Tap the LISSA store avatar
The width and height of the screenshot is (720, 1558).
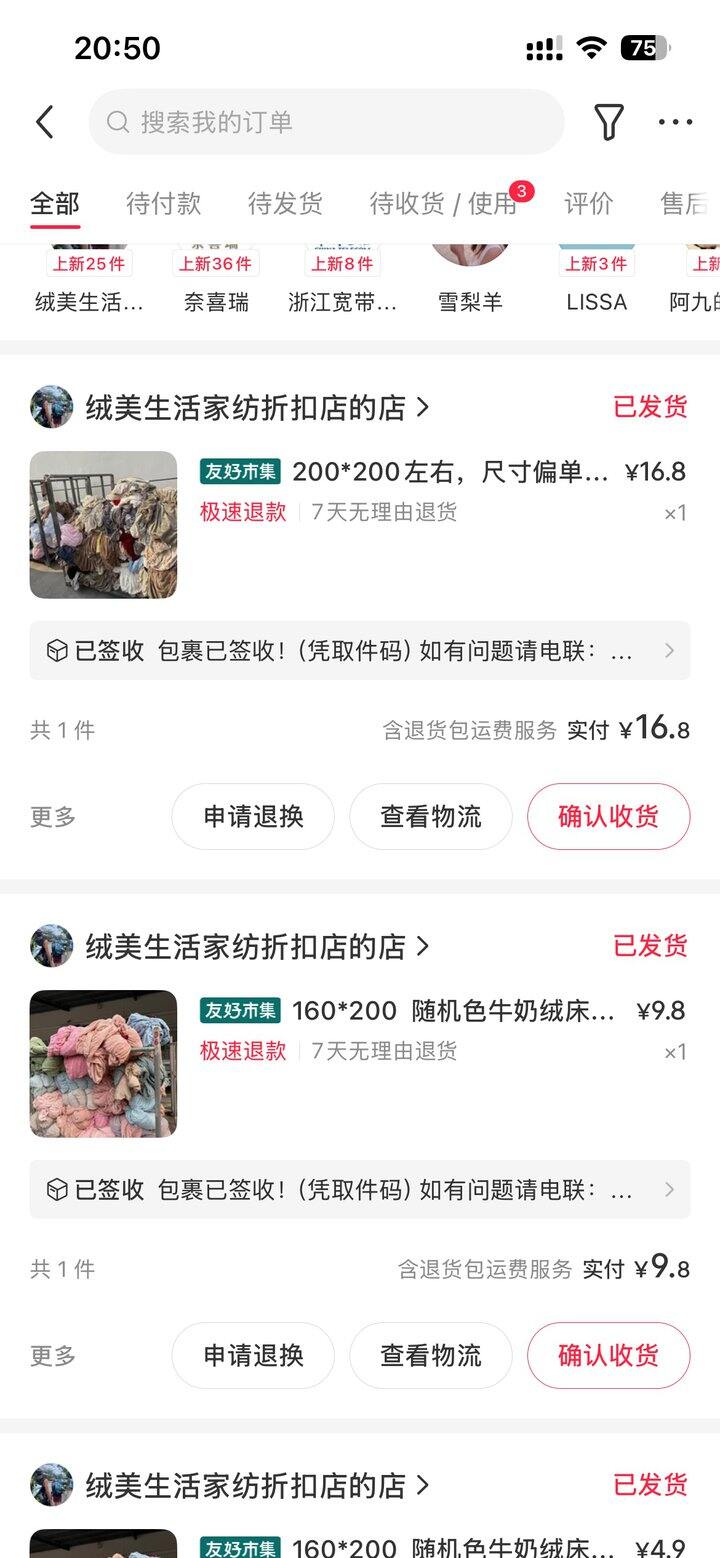[x=597, y=250]
